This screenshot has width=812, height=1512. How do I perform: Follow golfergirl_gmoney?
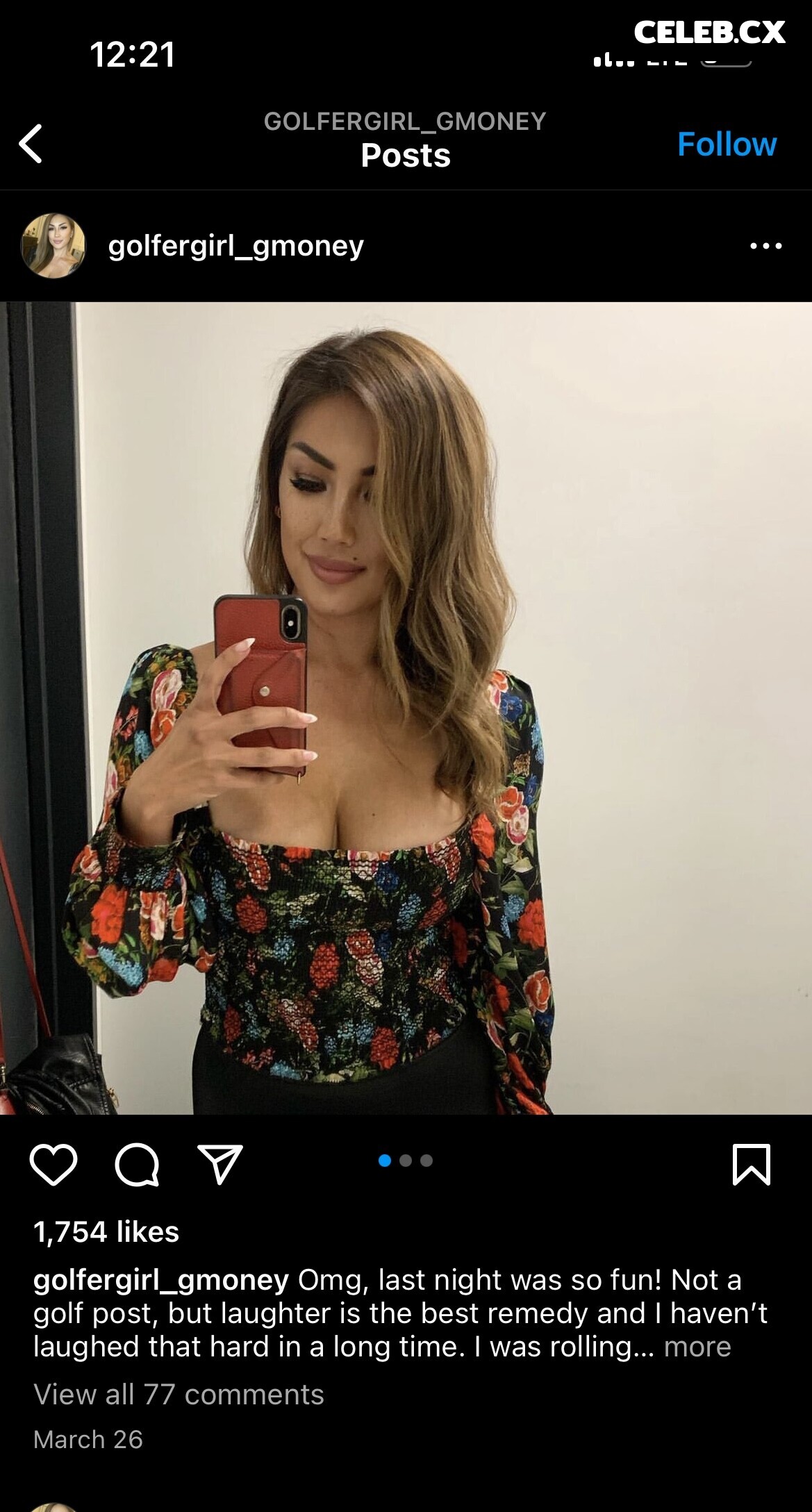[x=727, y=144]
